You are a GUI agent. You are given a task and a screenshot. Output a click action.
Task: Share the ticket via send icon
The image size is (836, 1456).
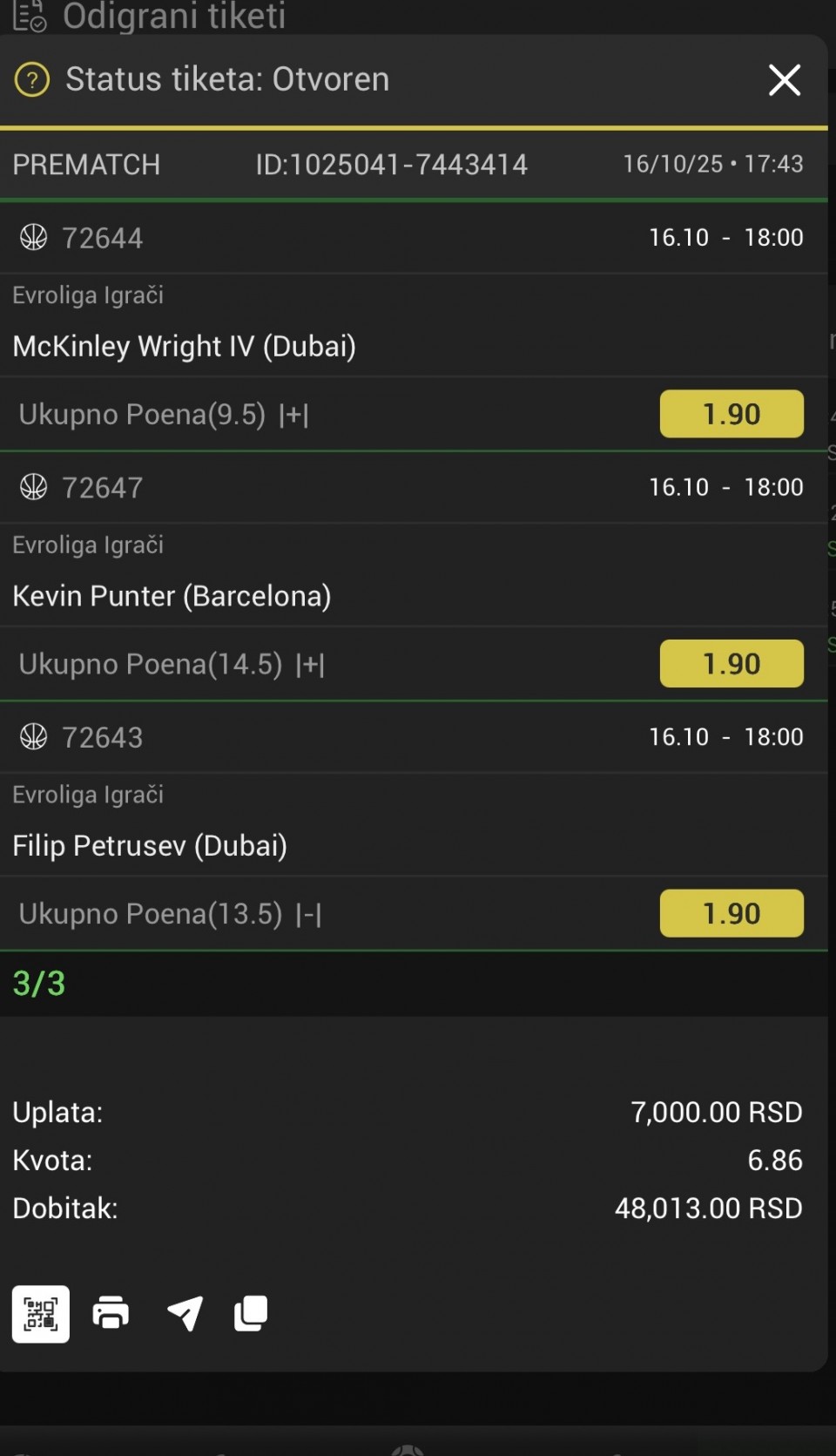click(x=185, y=1313)
